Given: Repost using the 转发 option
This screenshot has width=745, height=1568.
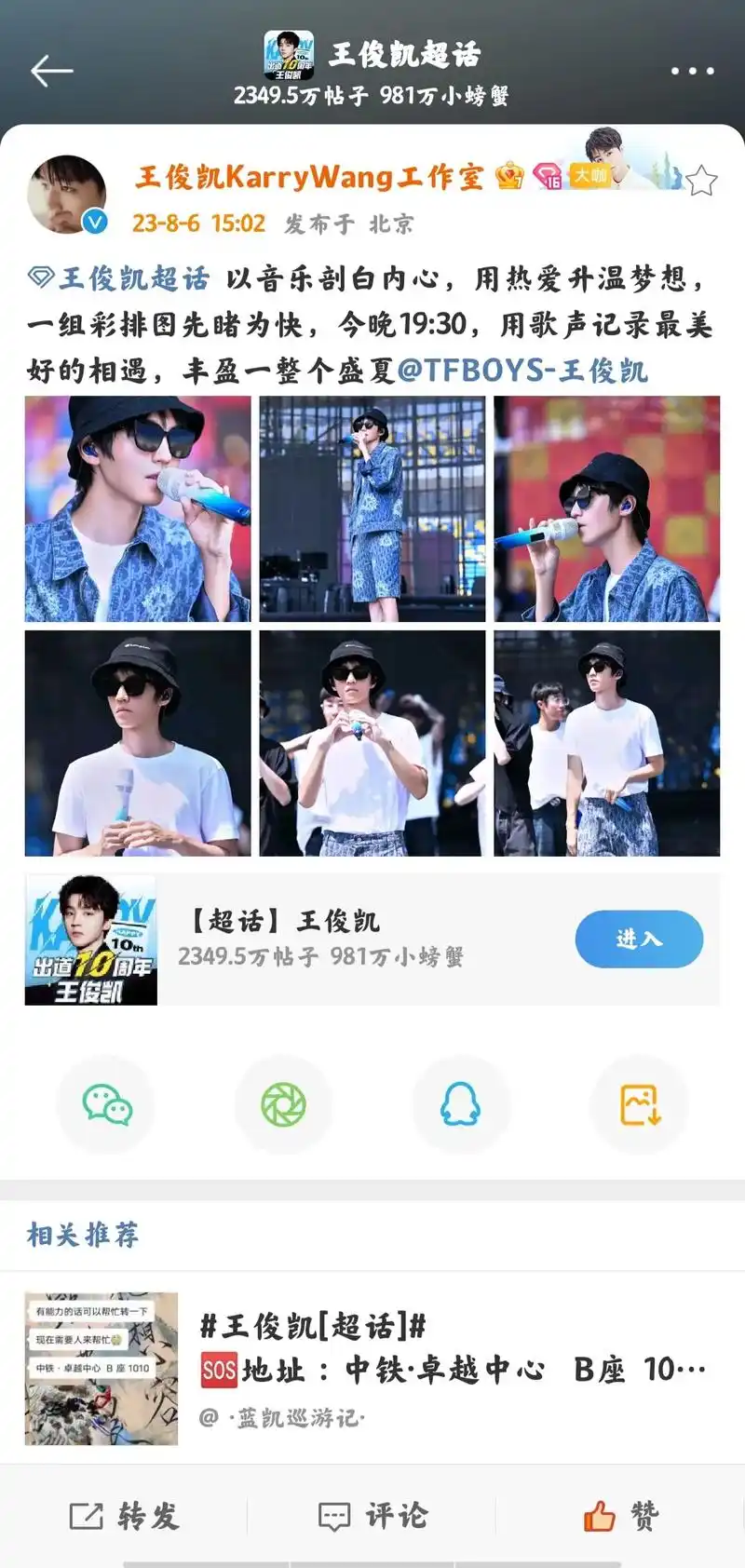Looking at the screenshot, I should 123,1514.
